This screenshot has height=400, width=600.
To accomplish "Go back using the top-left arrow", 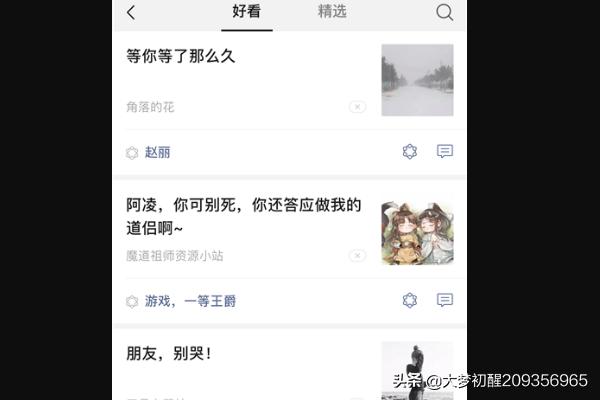I will tap(131, 13).
